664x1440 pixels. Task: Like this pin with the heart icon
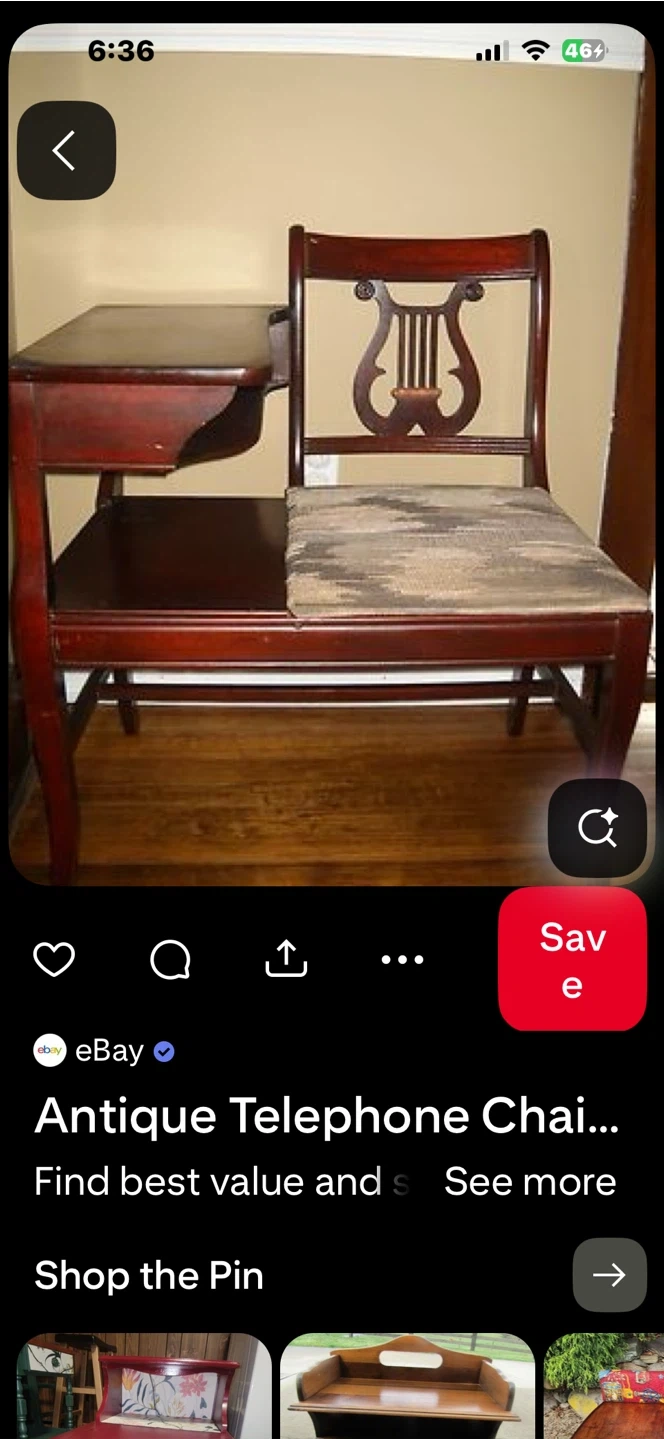click(x=54, y=960)
